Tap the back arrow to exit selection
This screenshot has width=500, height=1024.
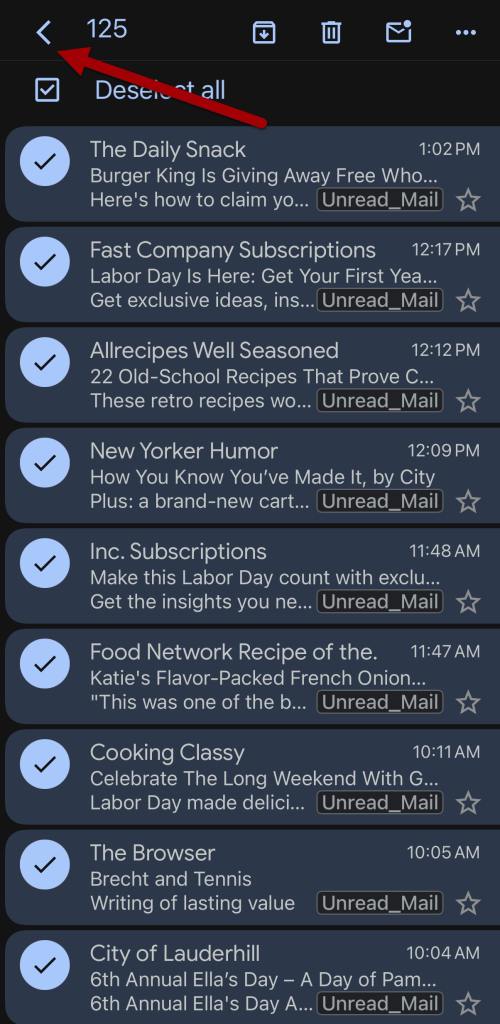click(x=44, y=32)
